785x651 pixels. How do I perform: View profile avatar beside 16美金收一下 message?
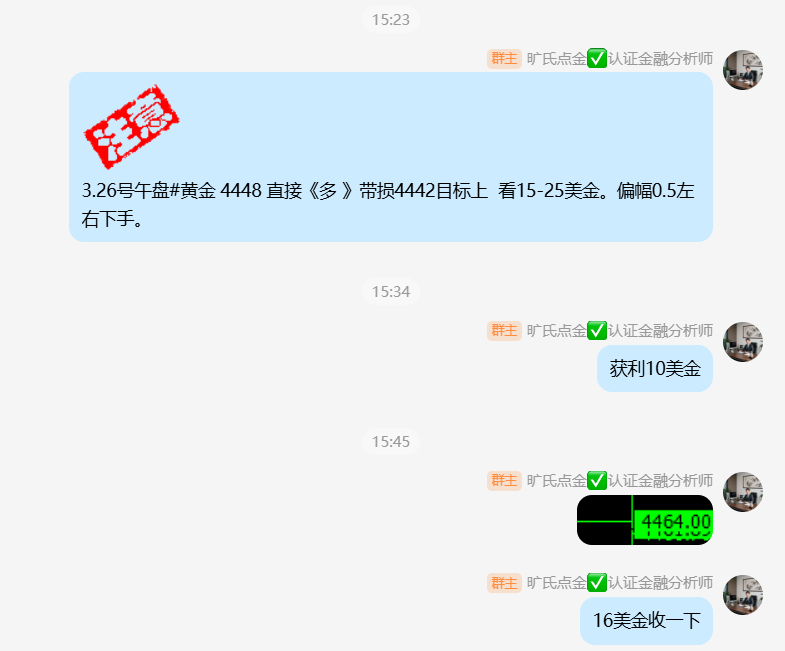click(742, 595)
